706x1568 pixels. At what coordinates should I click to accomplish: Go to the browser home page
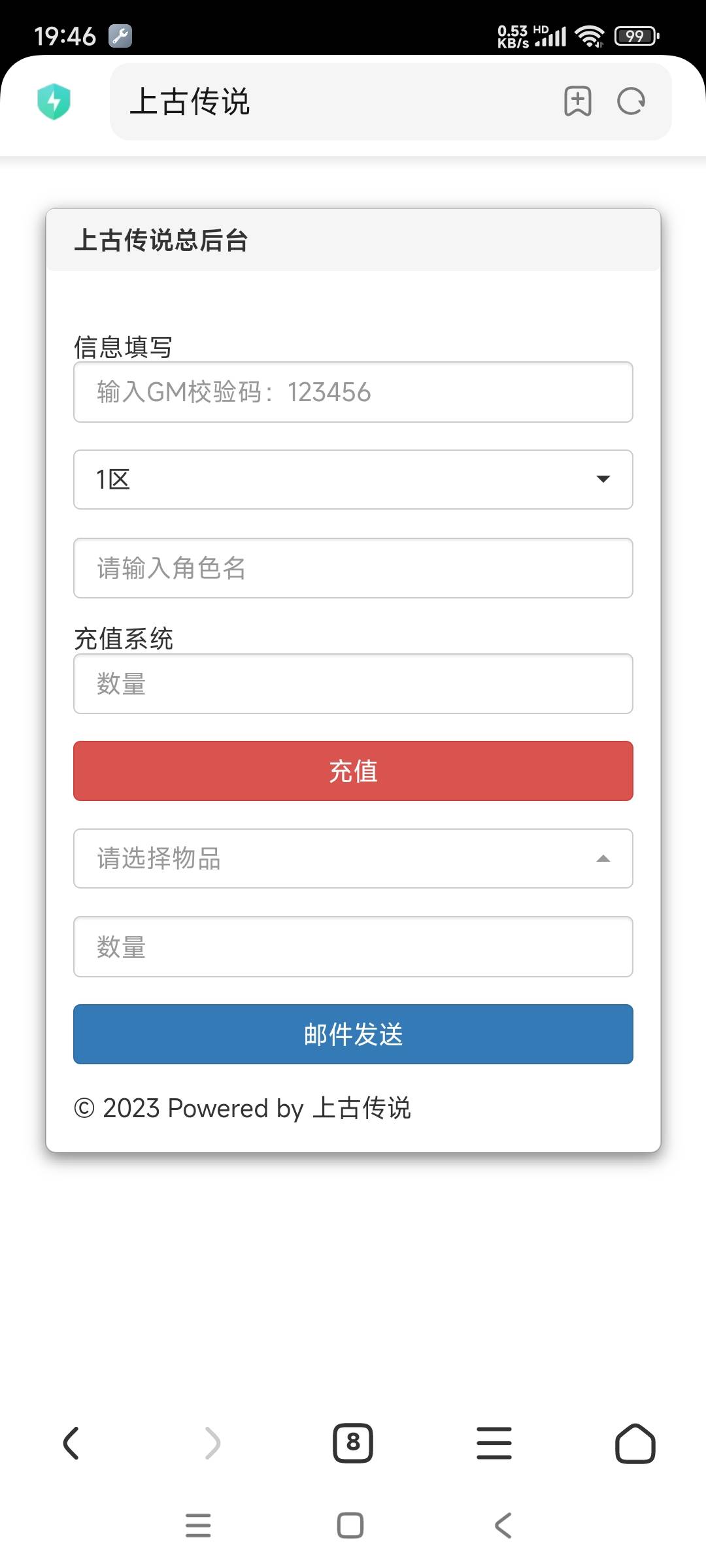[x=635, y=1443]
